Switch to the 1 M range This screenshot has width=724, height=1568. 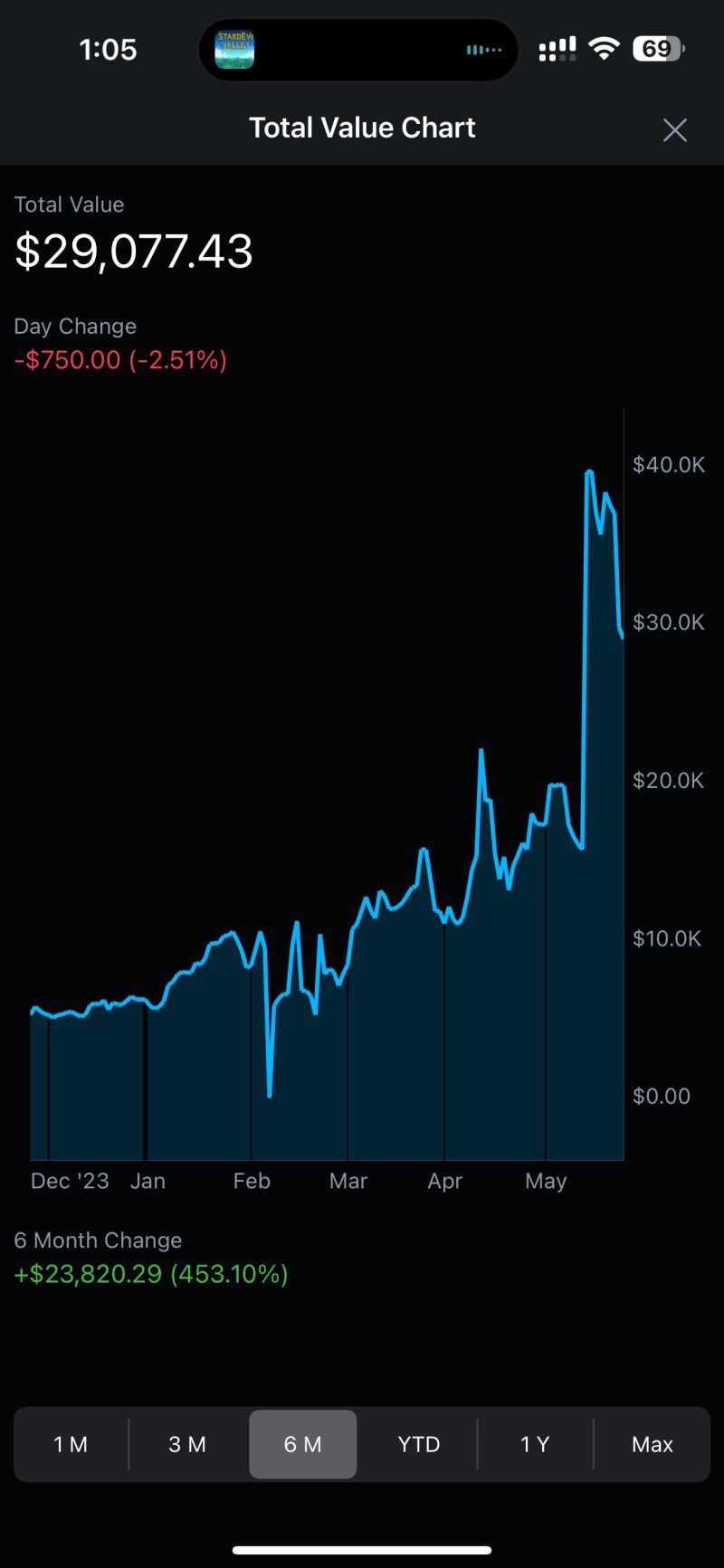point(71,1444)
